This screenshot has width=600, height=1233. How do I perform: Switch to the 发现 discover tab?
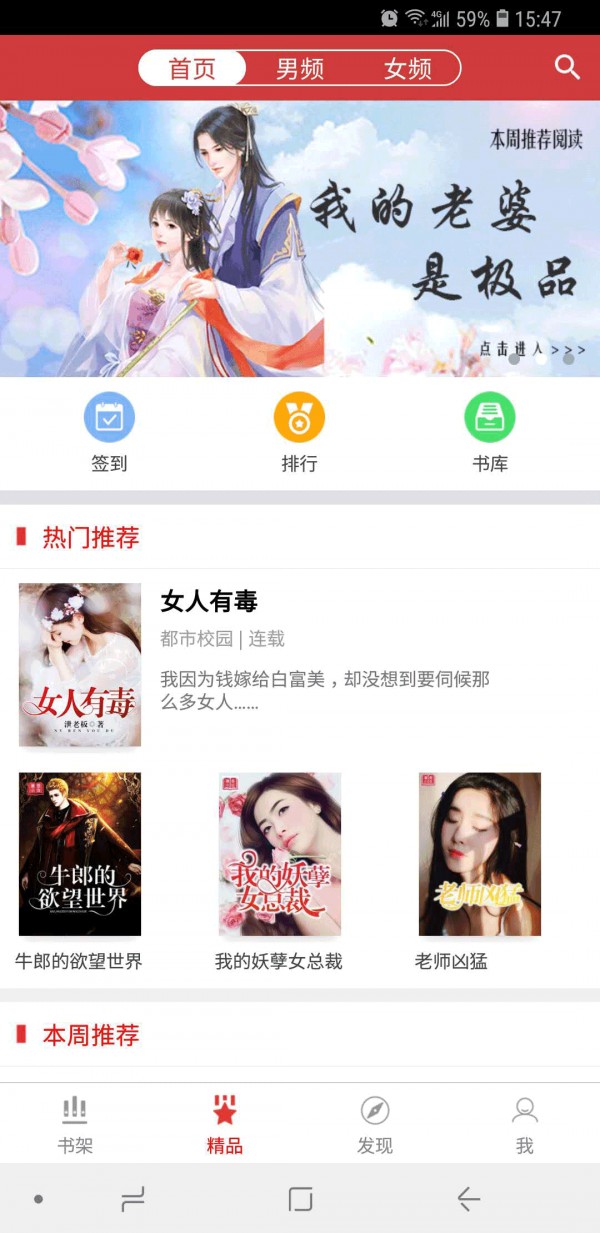click(375, 1124)
